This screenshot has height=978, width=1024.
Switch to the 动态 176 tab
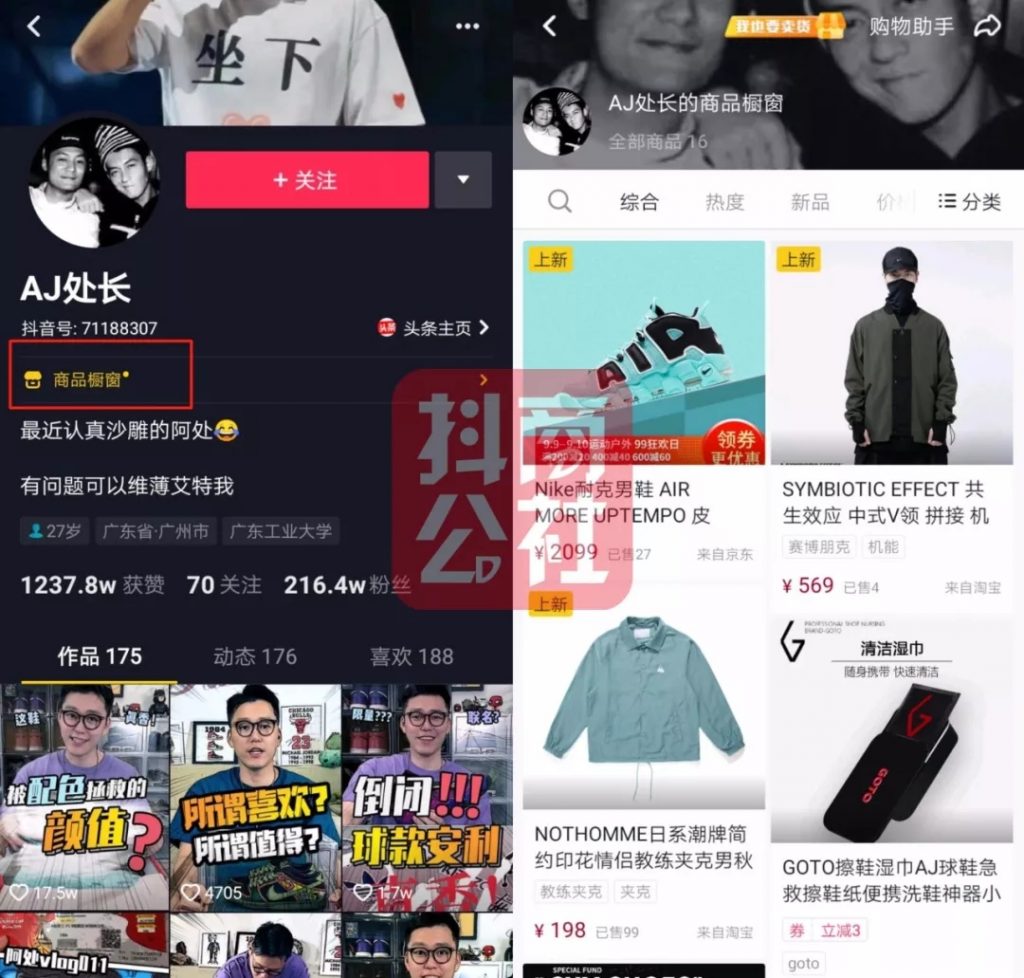click(254, 657)
